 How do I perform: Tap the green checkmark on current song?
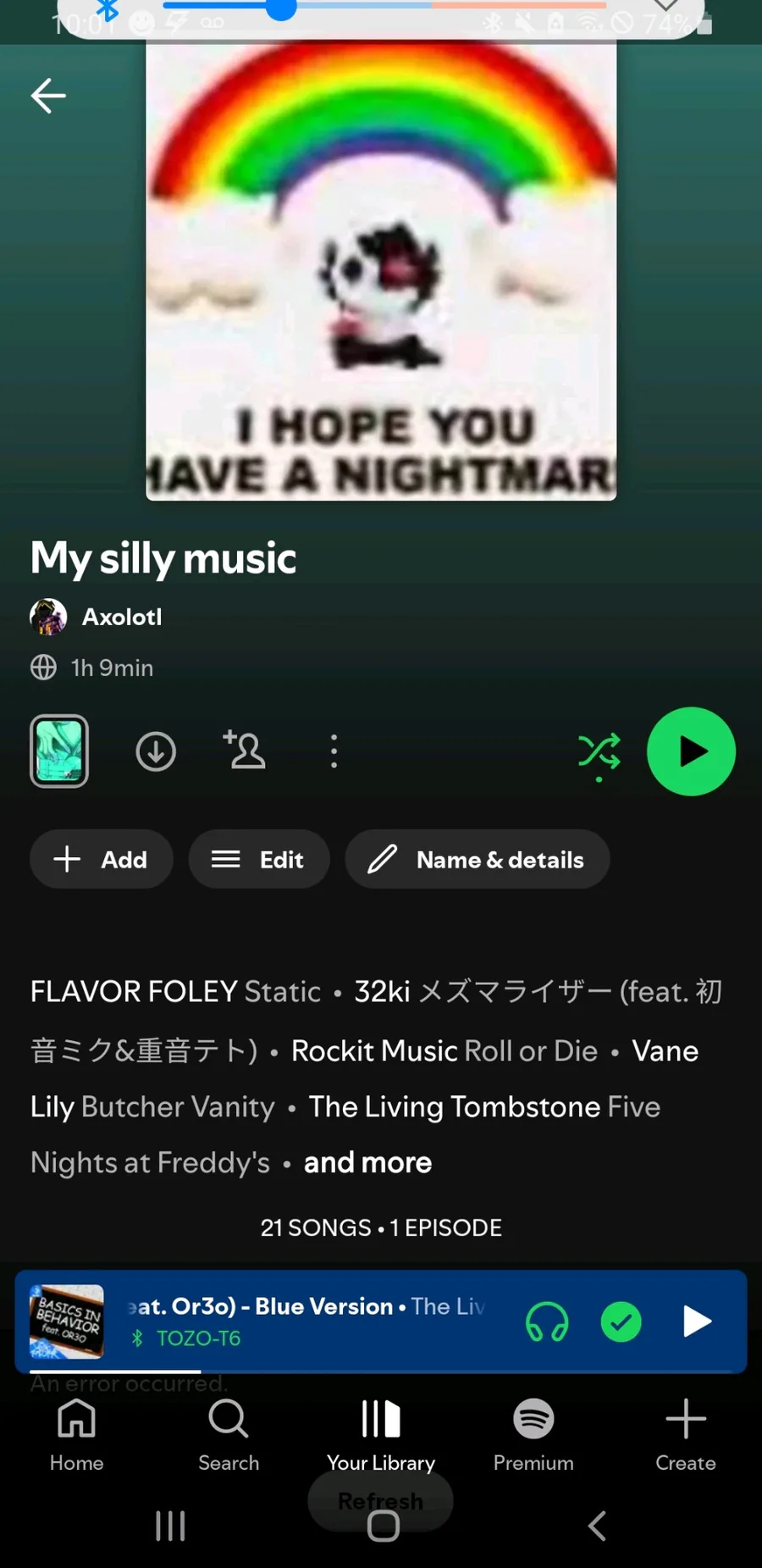tap(621, 1321)
